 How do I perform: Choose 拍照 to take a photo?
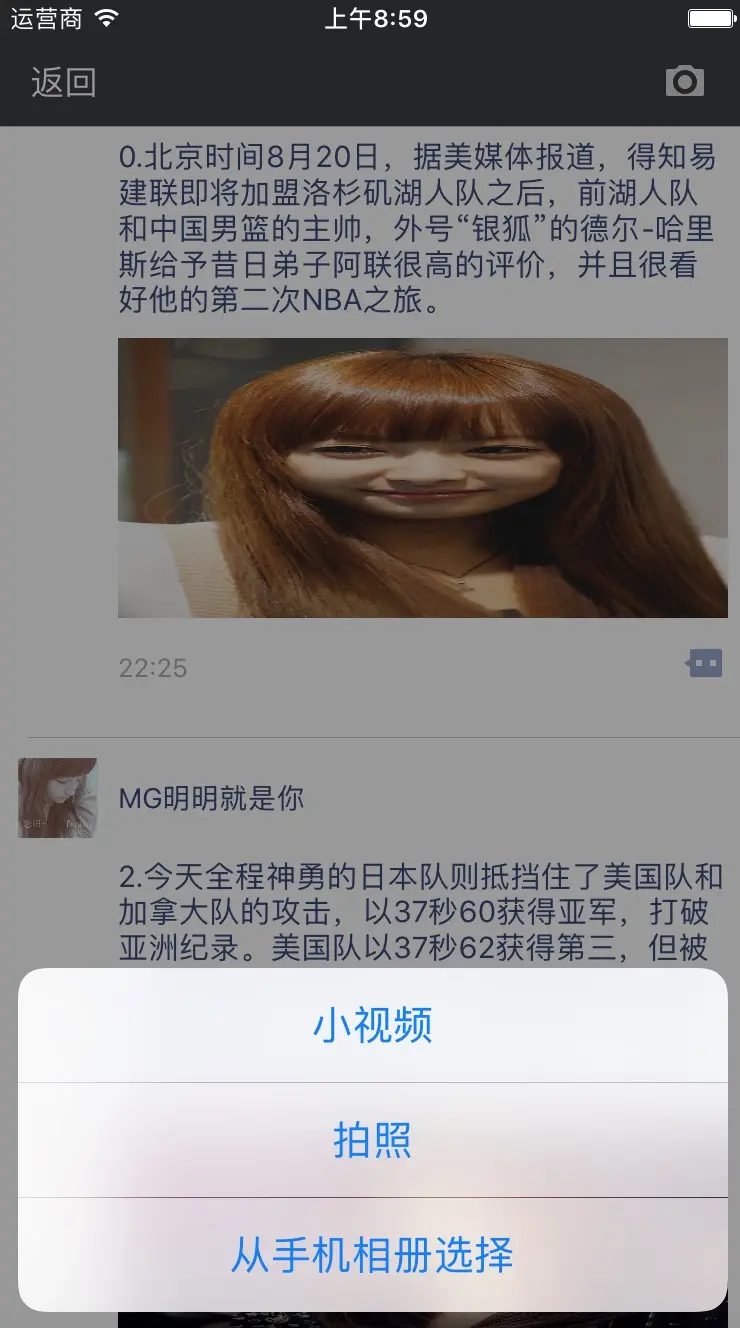372,1140
